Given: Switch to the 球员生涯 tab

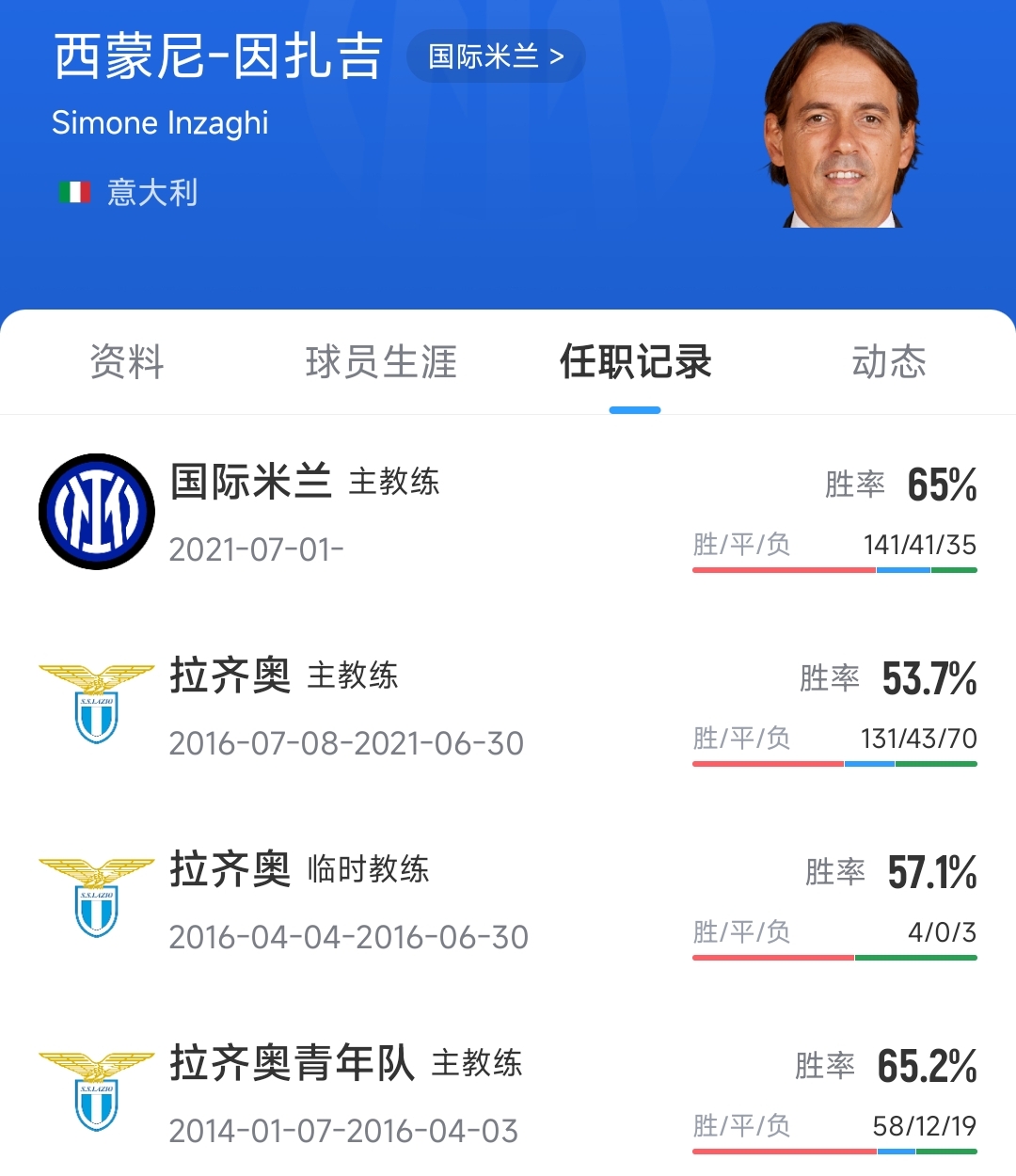Looking at the screenshot, I should (381, 362).
